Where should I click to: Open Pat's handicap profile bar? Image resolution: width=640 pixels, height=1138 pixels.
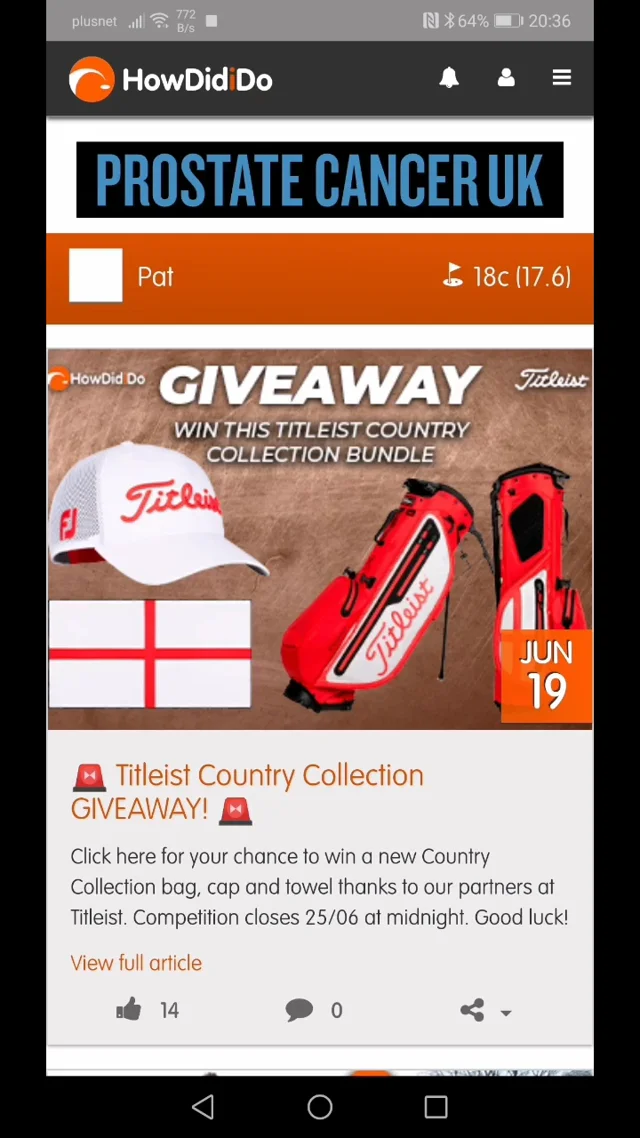tap(320, 278)
